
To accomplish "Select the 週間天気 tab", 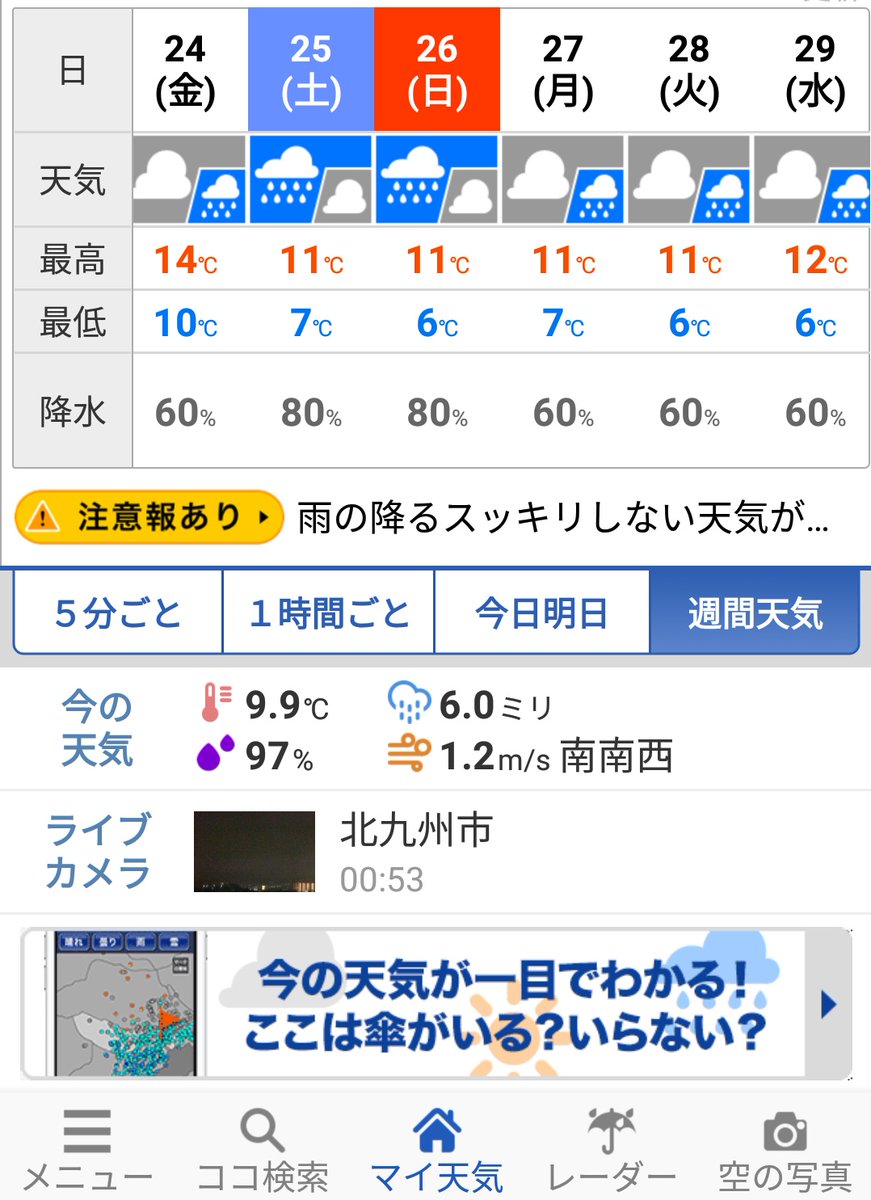I will (754, 612).
